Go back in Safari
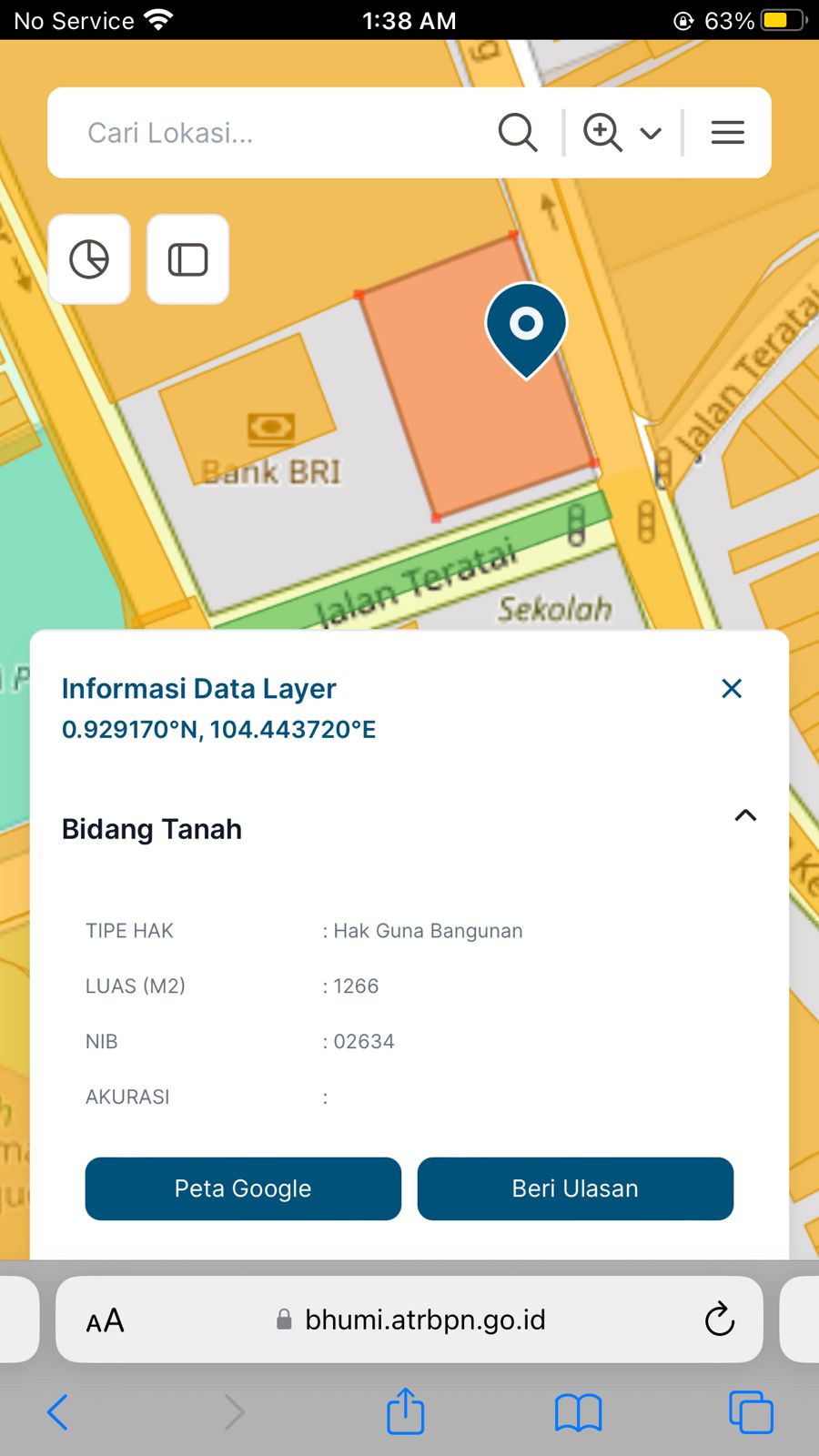819x1456 pixels. click(57, 1412)
